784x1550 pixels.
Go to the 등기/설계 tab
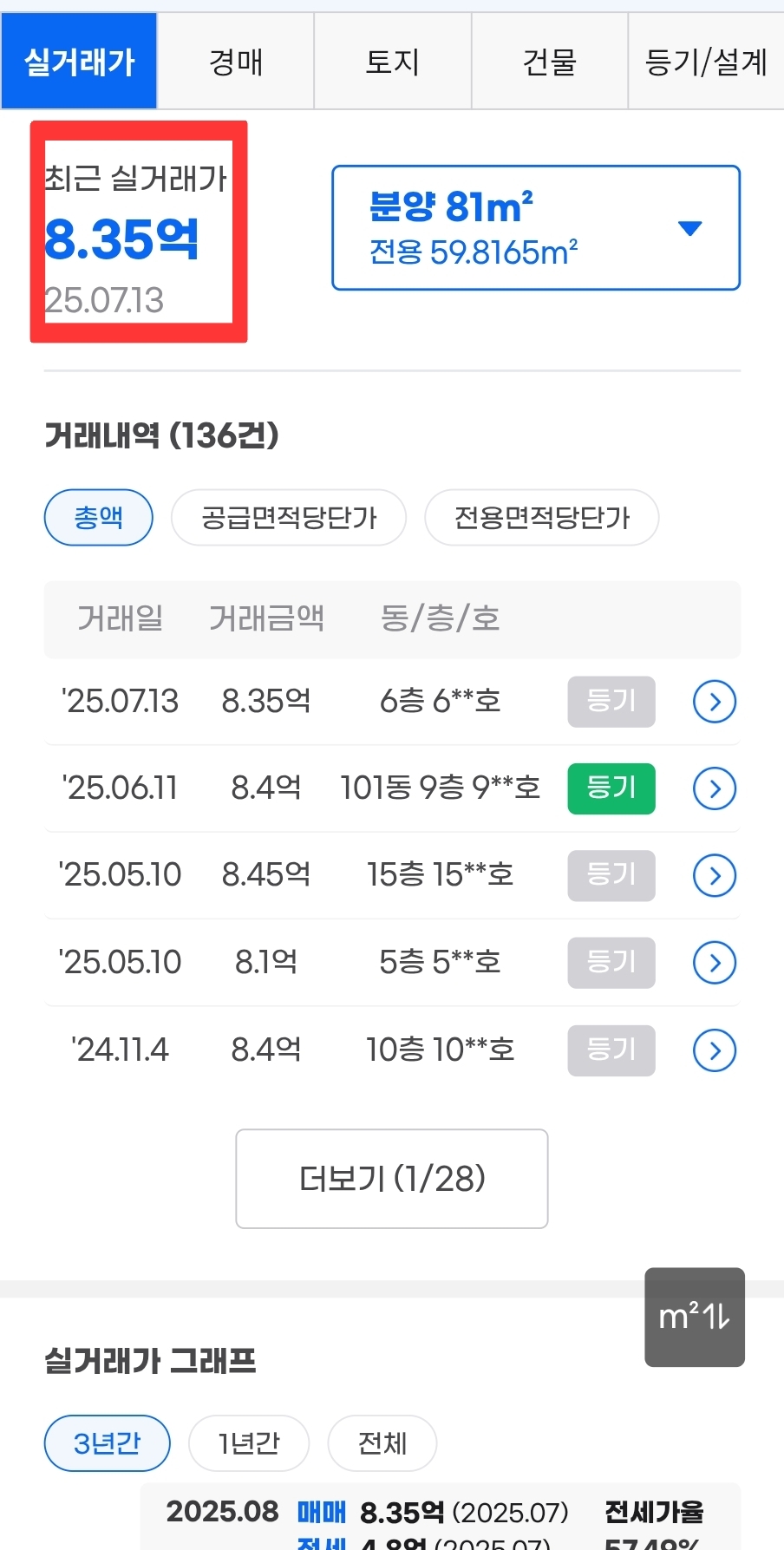(706, 62)
